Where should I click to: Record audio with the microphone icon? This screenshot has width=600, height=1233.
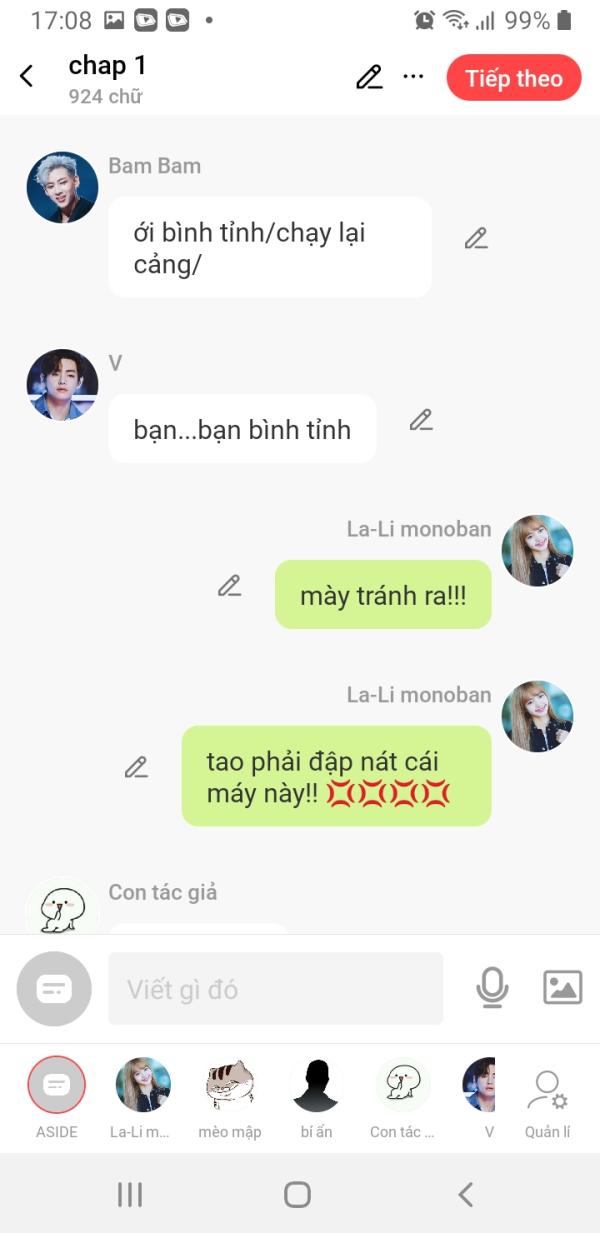coord(491,988)
